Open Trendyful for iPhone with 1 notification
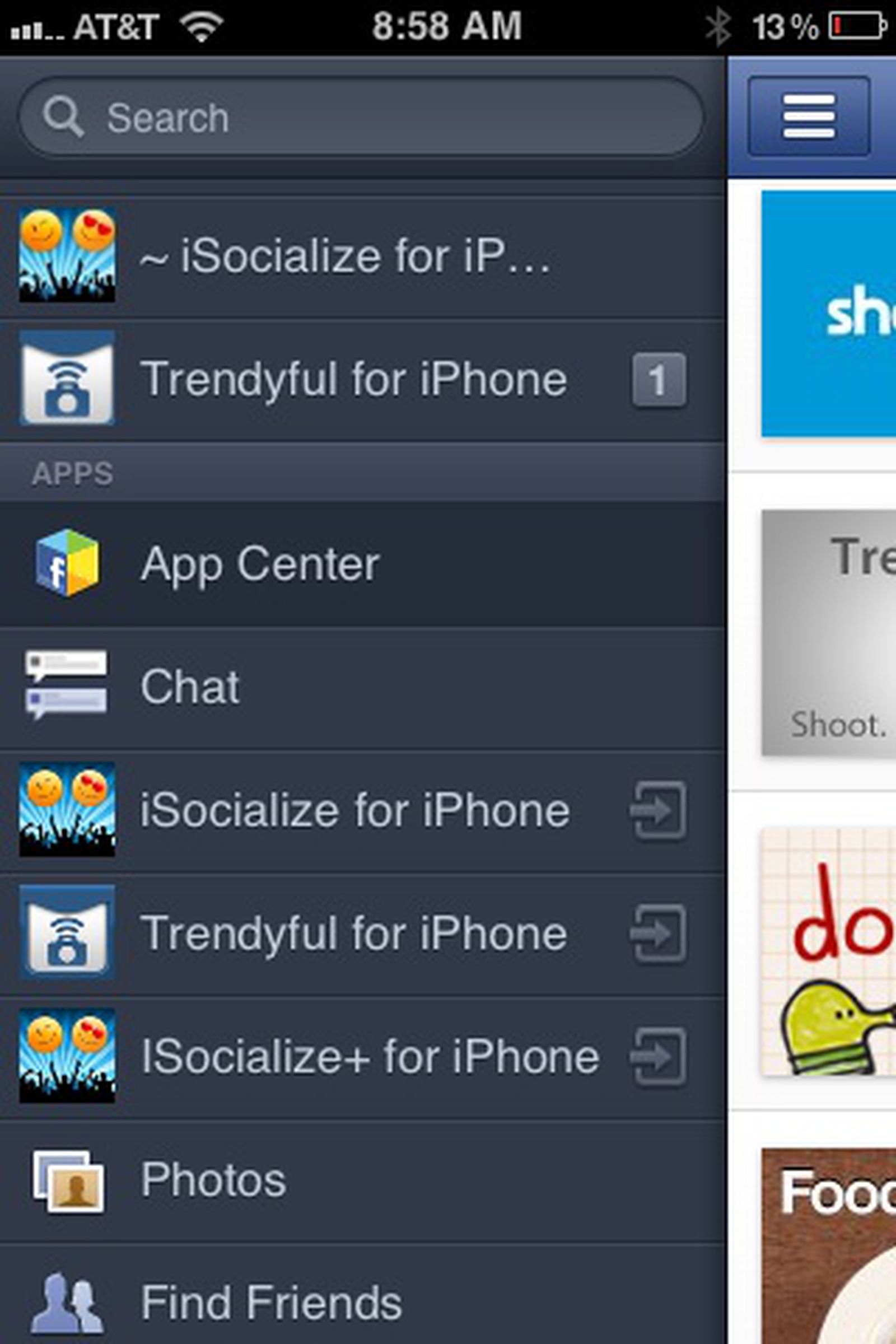 point(354,379)
